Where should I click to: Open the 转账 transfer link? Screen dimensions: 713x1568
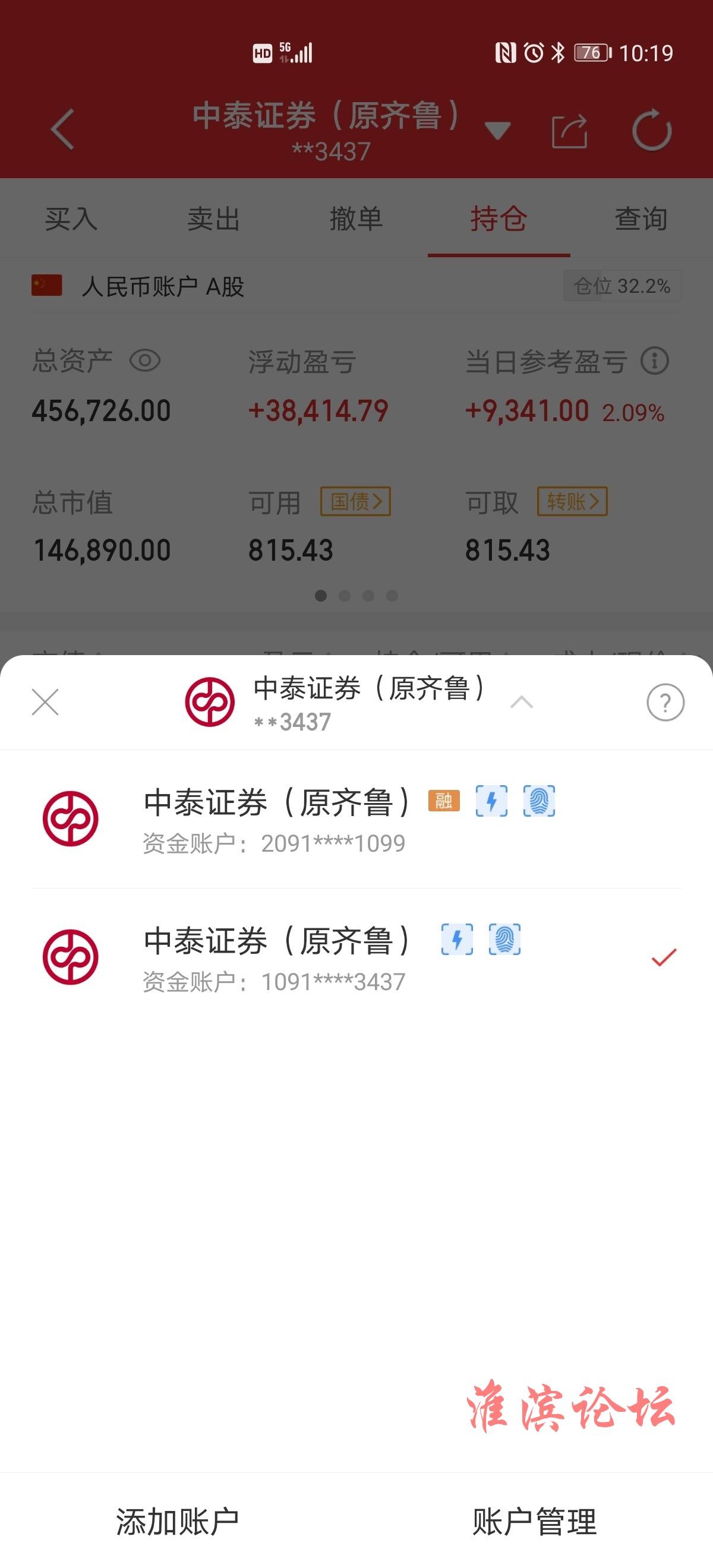[x=572, y=501]
